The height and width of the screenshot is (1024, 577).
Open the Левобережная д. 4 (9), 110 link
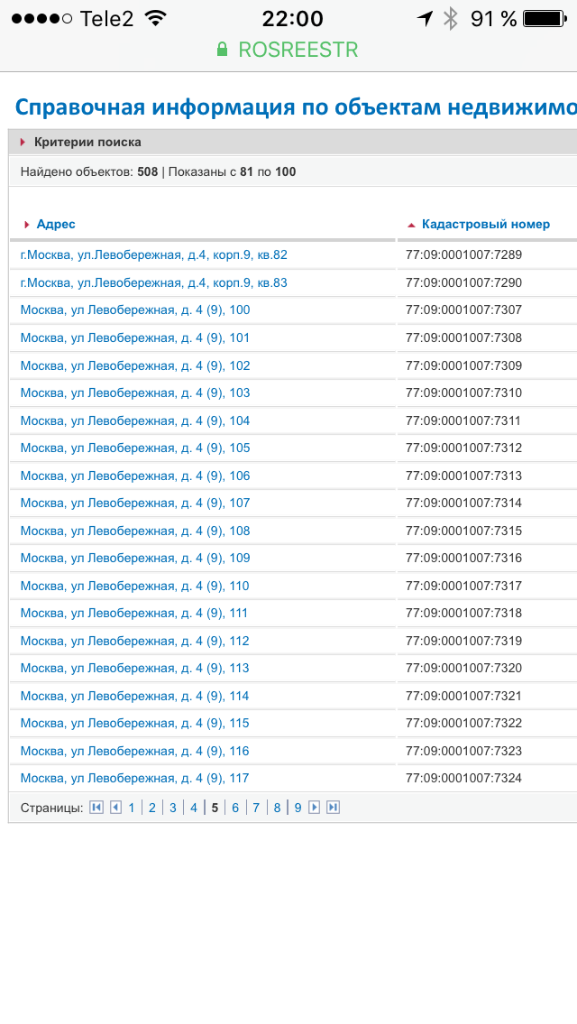coord(134,586)
